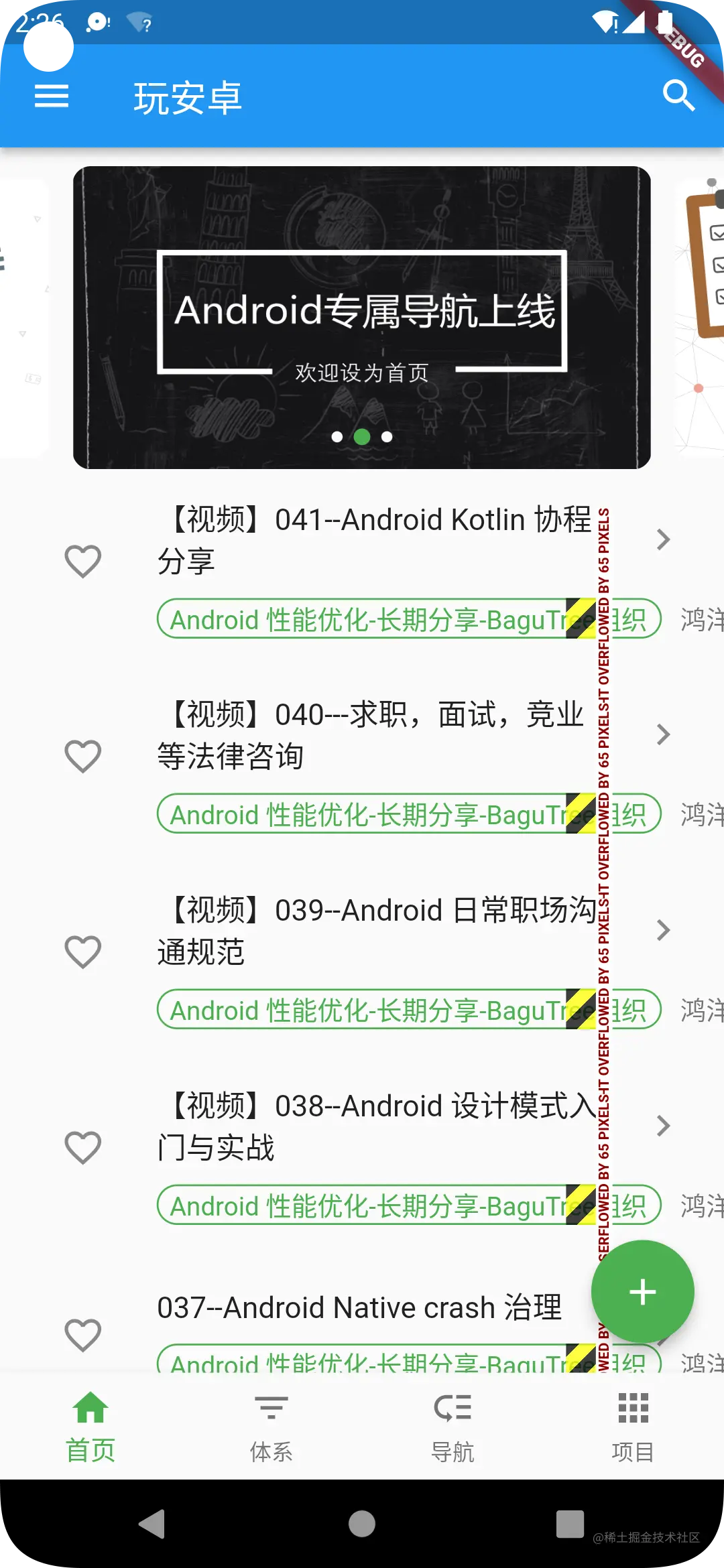Switch to the 首页 tab
724x1568 pixels.
[90, 1425]
